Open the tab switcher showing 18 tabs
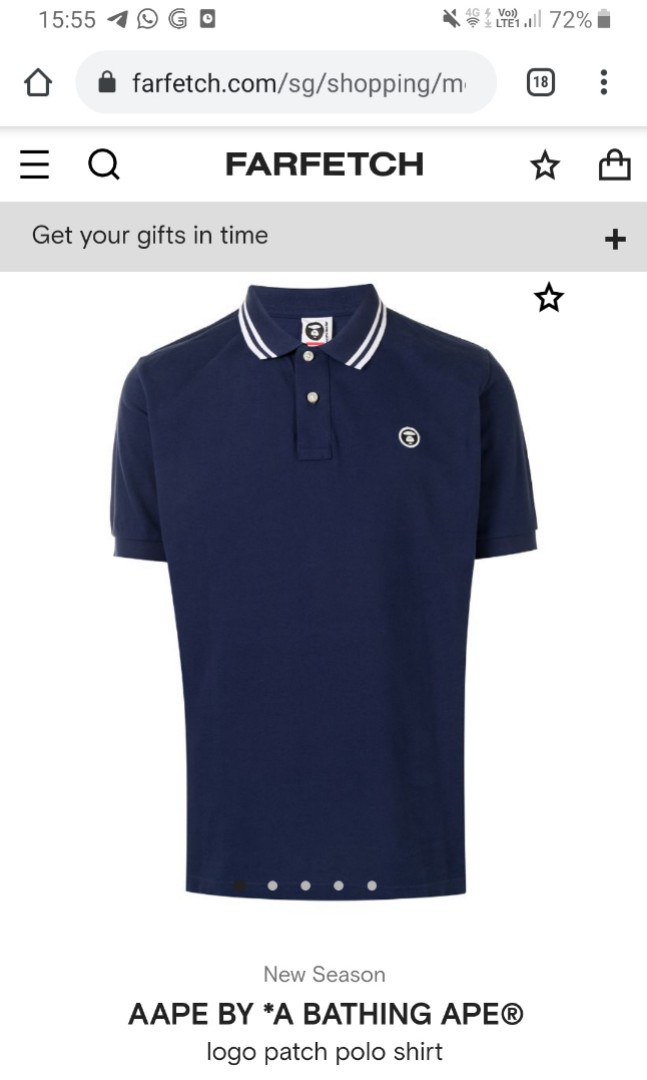 [539, 83]
